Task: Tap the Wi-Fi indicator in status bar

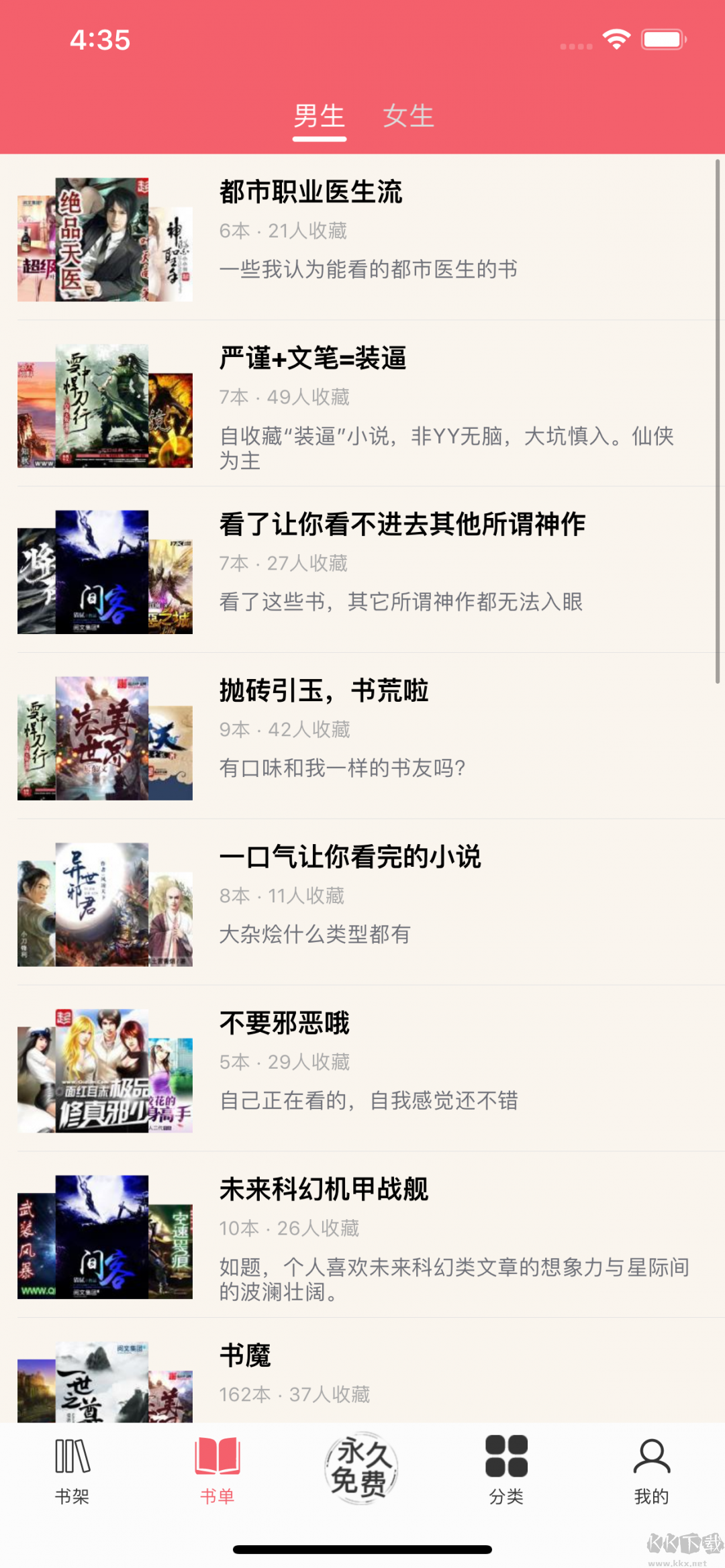Action: 614,40
